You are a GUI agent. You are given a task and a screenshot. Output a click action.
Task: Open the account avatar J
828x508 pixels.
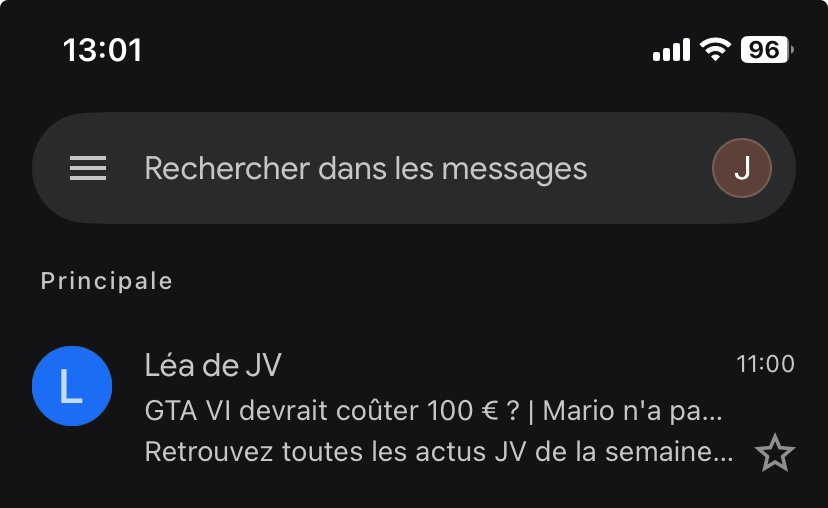point(741,168)
